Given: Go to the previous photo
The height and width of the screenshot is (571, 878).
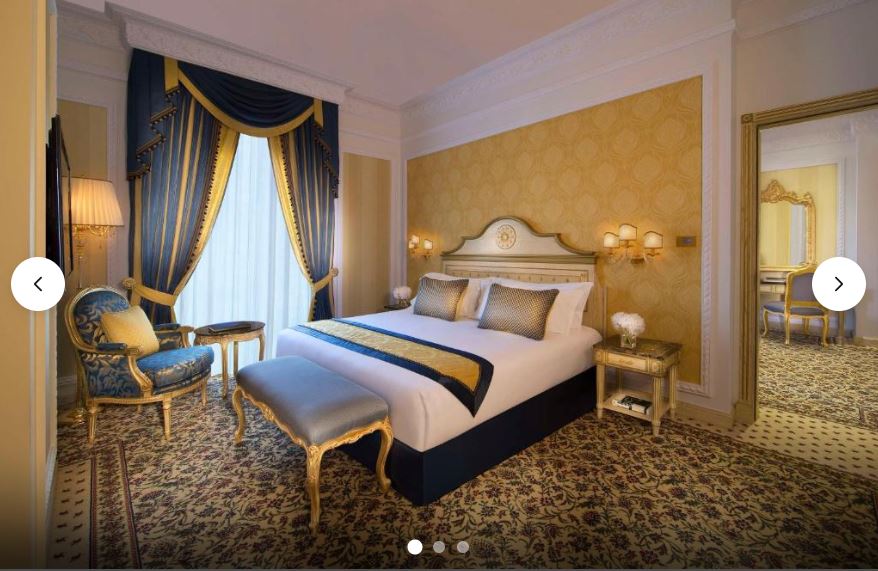Looking at the screenshot, I should pyautogui.click(x=38, y=284).
